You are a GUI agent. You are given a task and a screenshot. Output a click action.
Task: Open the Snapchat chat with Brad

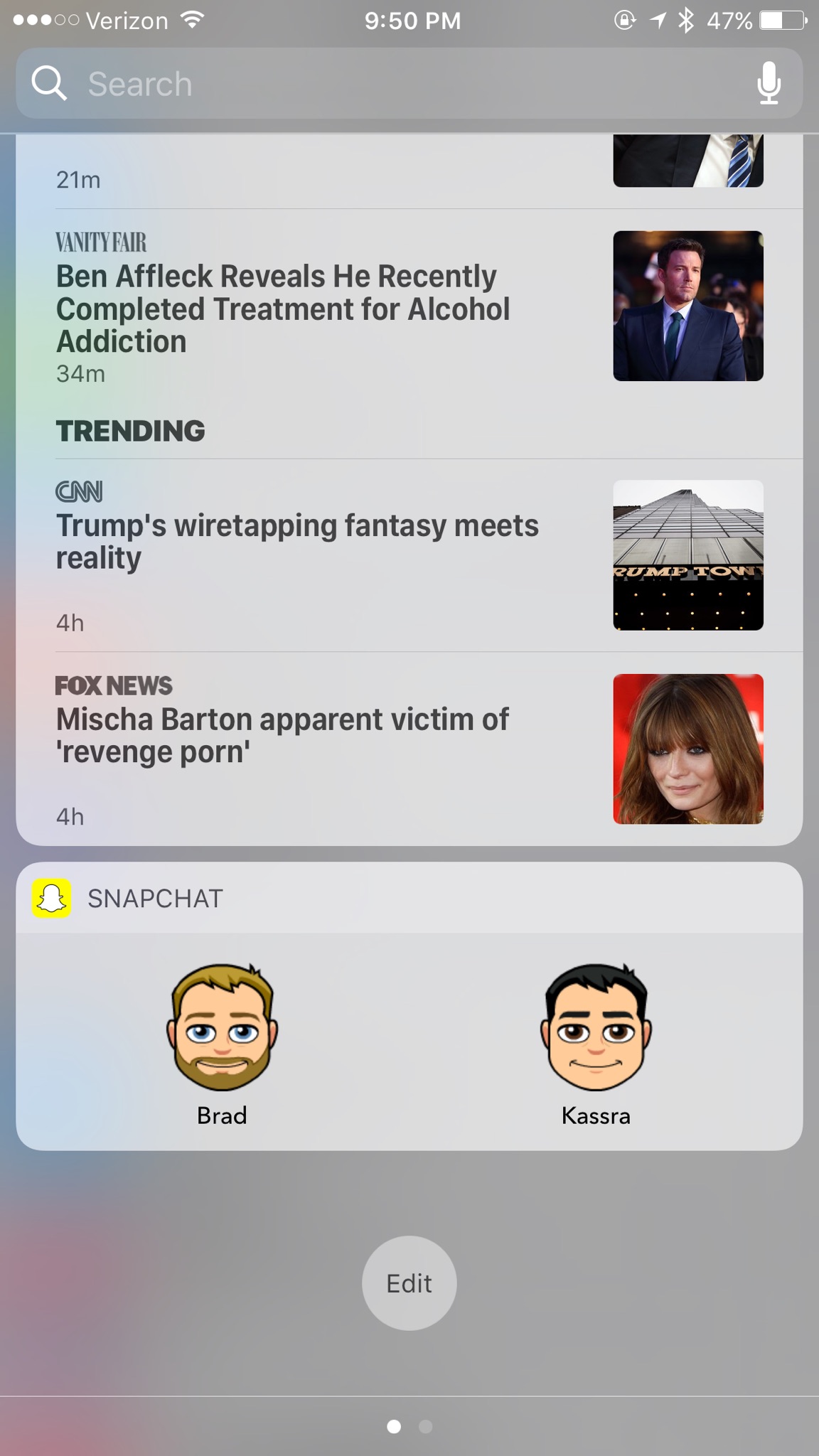point(222,1042)
